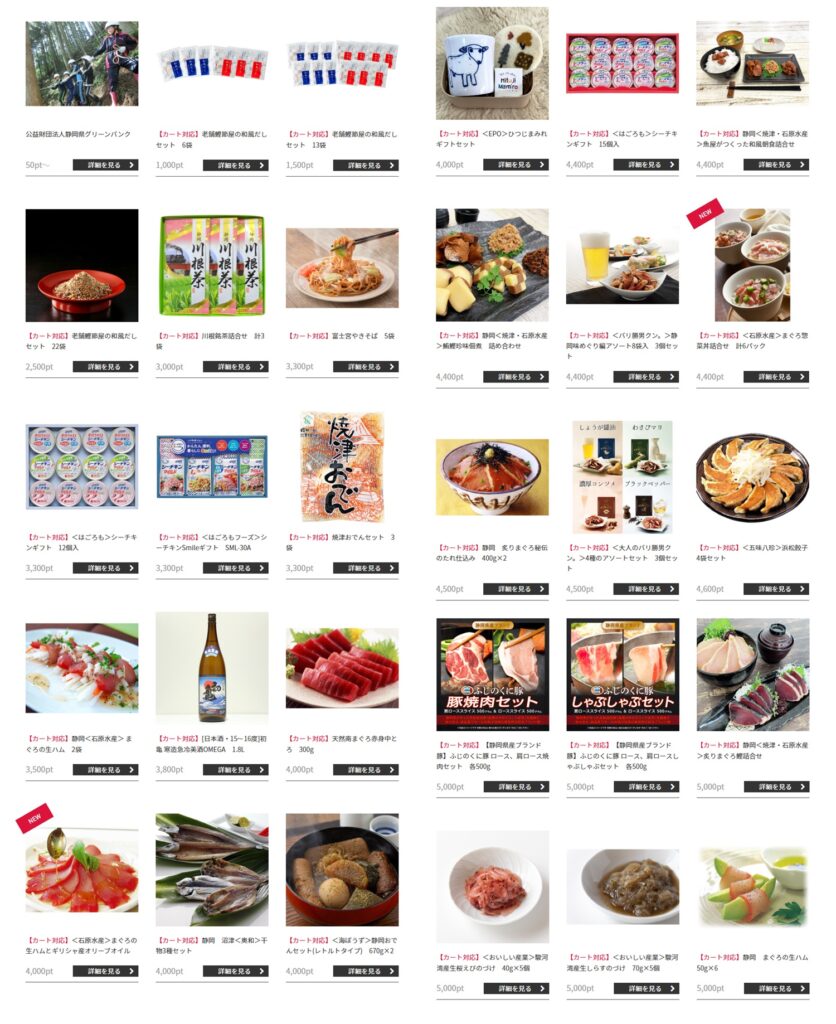Open 焼津おでんセット 3袋 product image
This screenshot has height=1024, width=836.
(342, 467)
